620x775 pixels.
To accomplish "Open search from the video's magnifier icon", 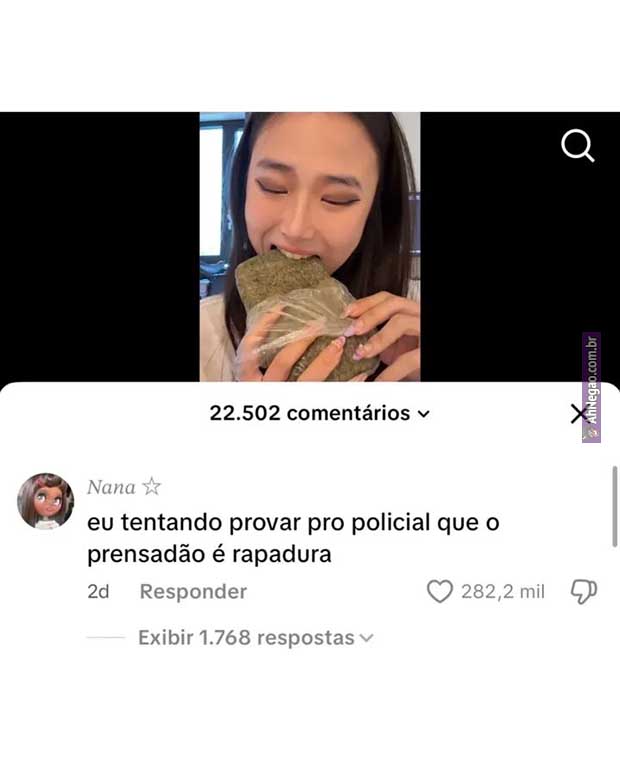I will point(577,146).
